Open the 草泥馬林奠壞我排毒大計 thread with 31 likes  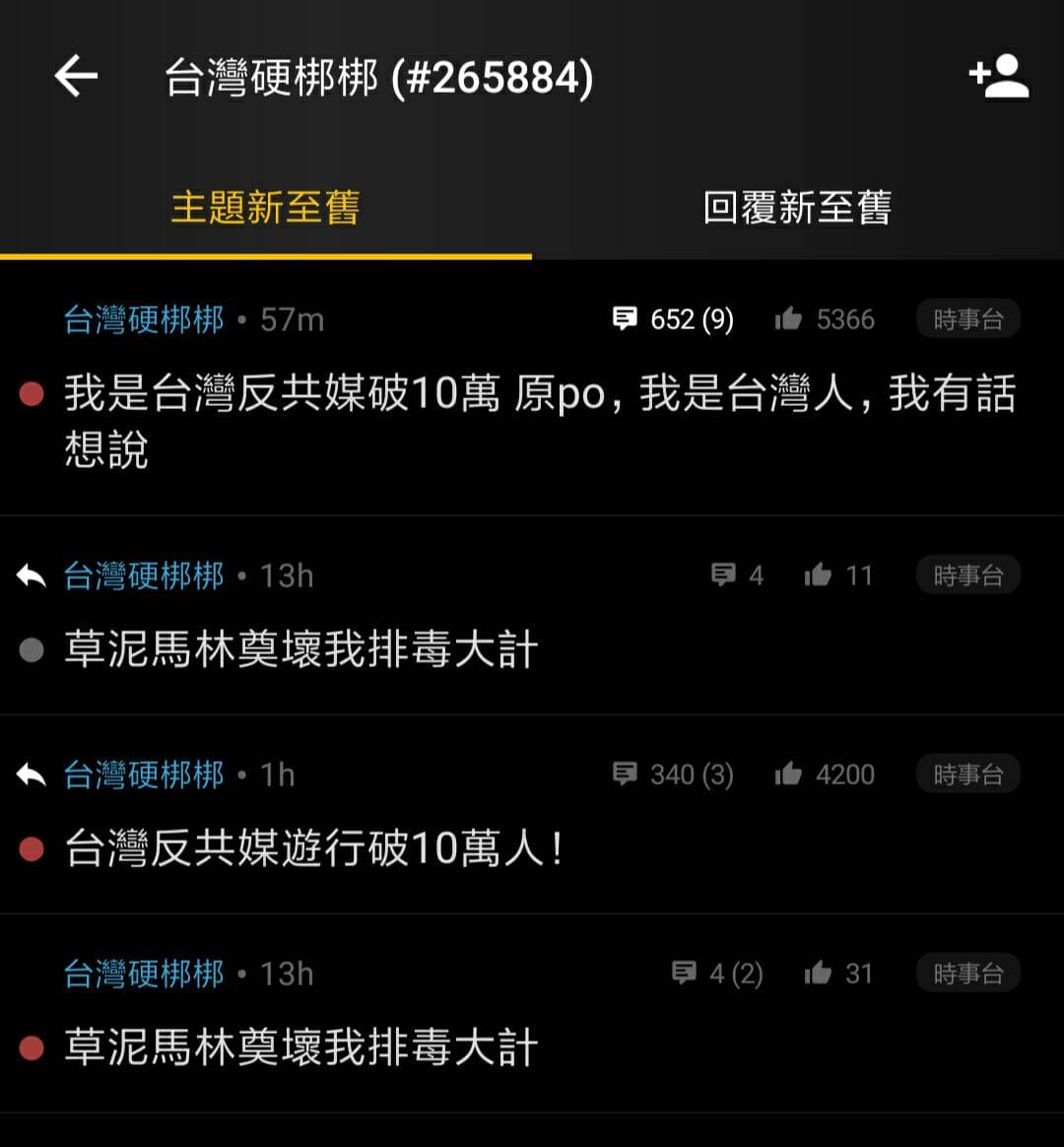pyautogui.click(x=300, y=1047)
